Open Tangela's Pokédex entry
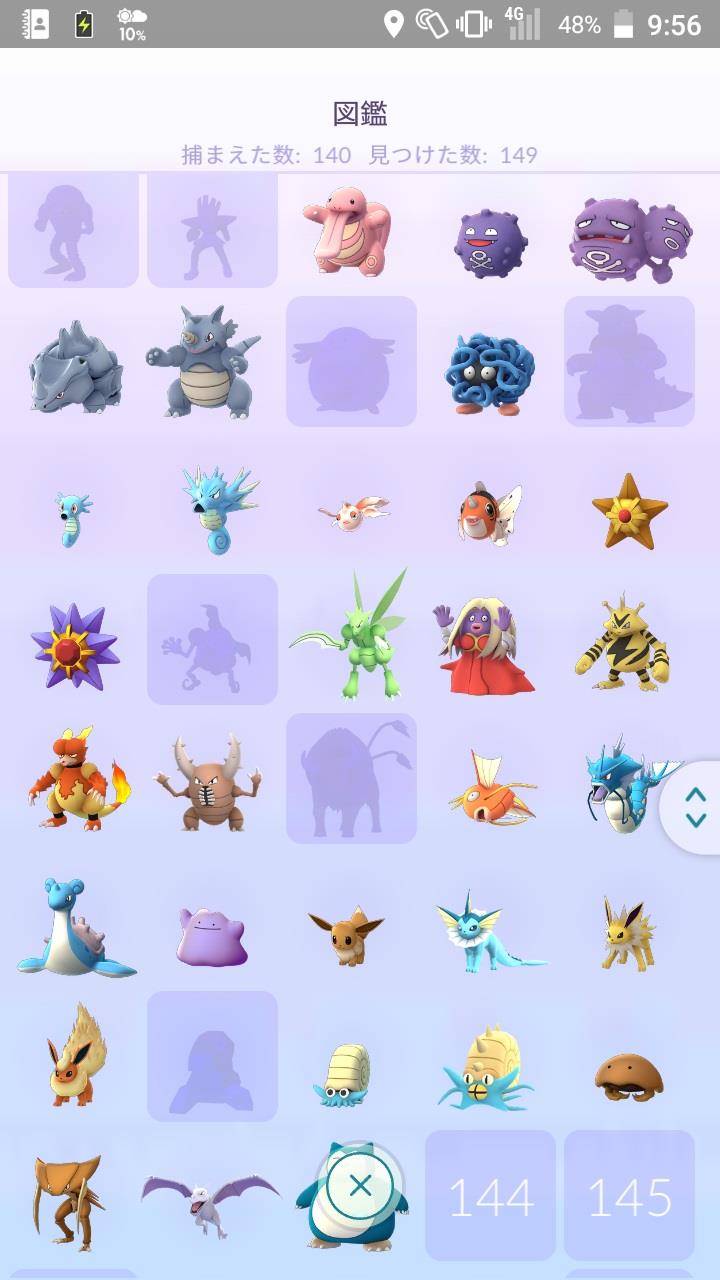This screenshot has width=720, height=1280. 489,373
